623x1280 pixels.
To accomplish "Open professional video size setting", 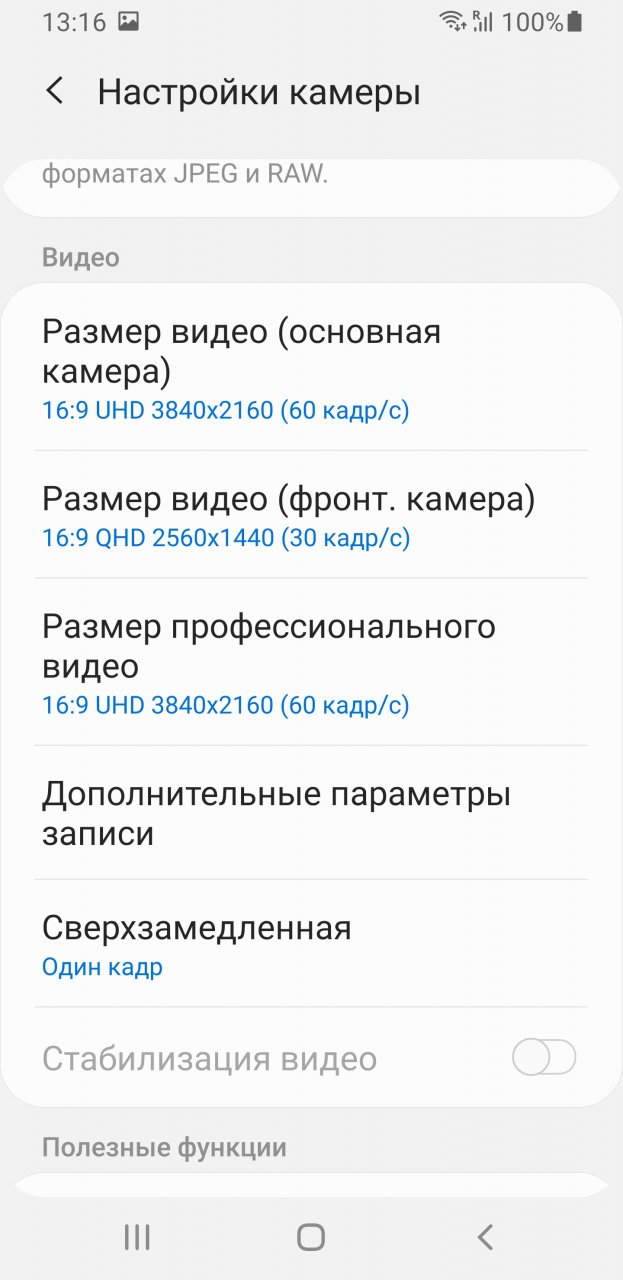I will coord(311,663).
